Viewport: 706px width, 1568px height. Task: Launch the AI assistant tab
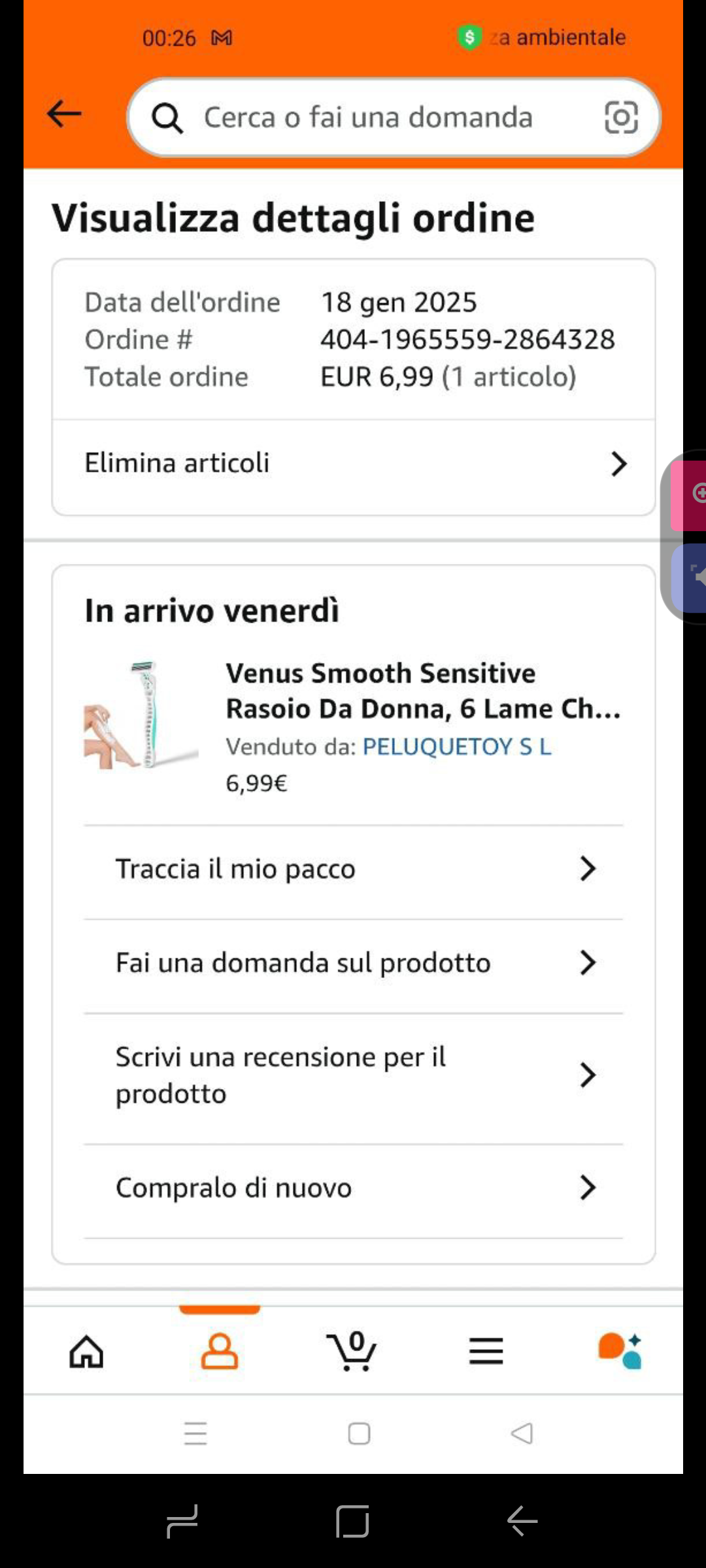(x=620, y=1351)
